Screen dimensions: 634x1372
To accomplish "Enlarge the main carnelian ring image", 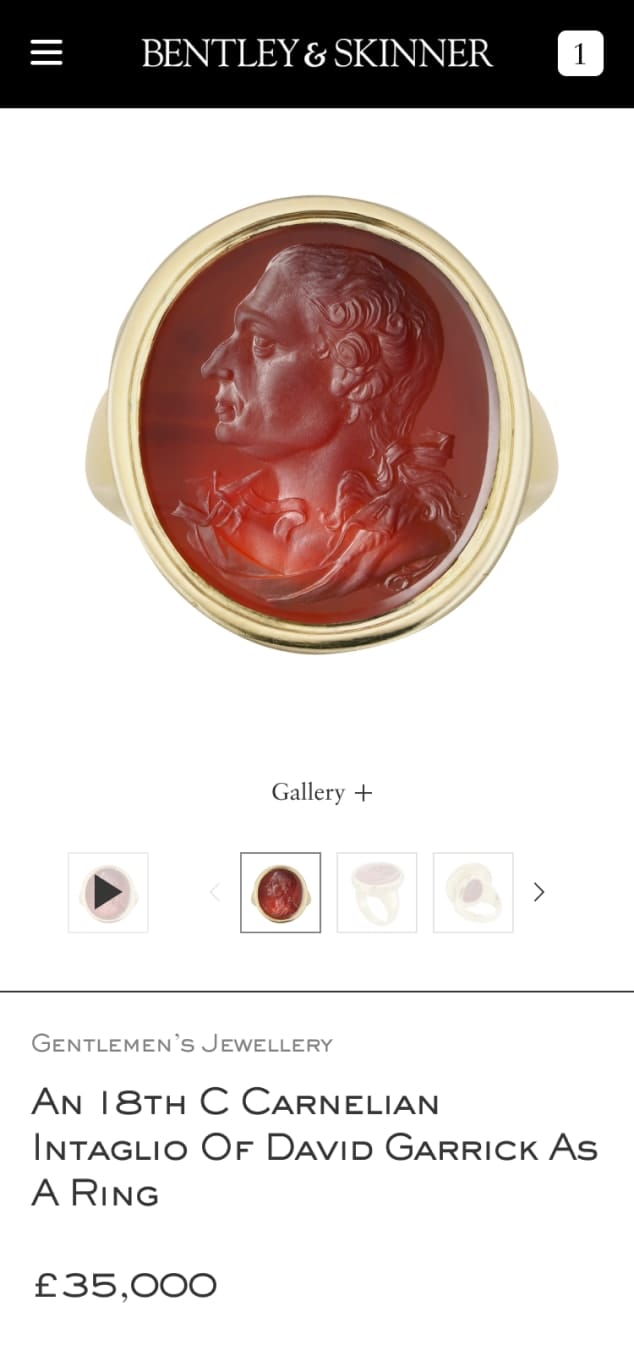I will (320, 425).
